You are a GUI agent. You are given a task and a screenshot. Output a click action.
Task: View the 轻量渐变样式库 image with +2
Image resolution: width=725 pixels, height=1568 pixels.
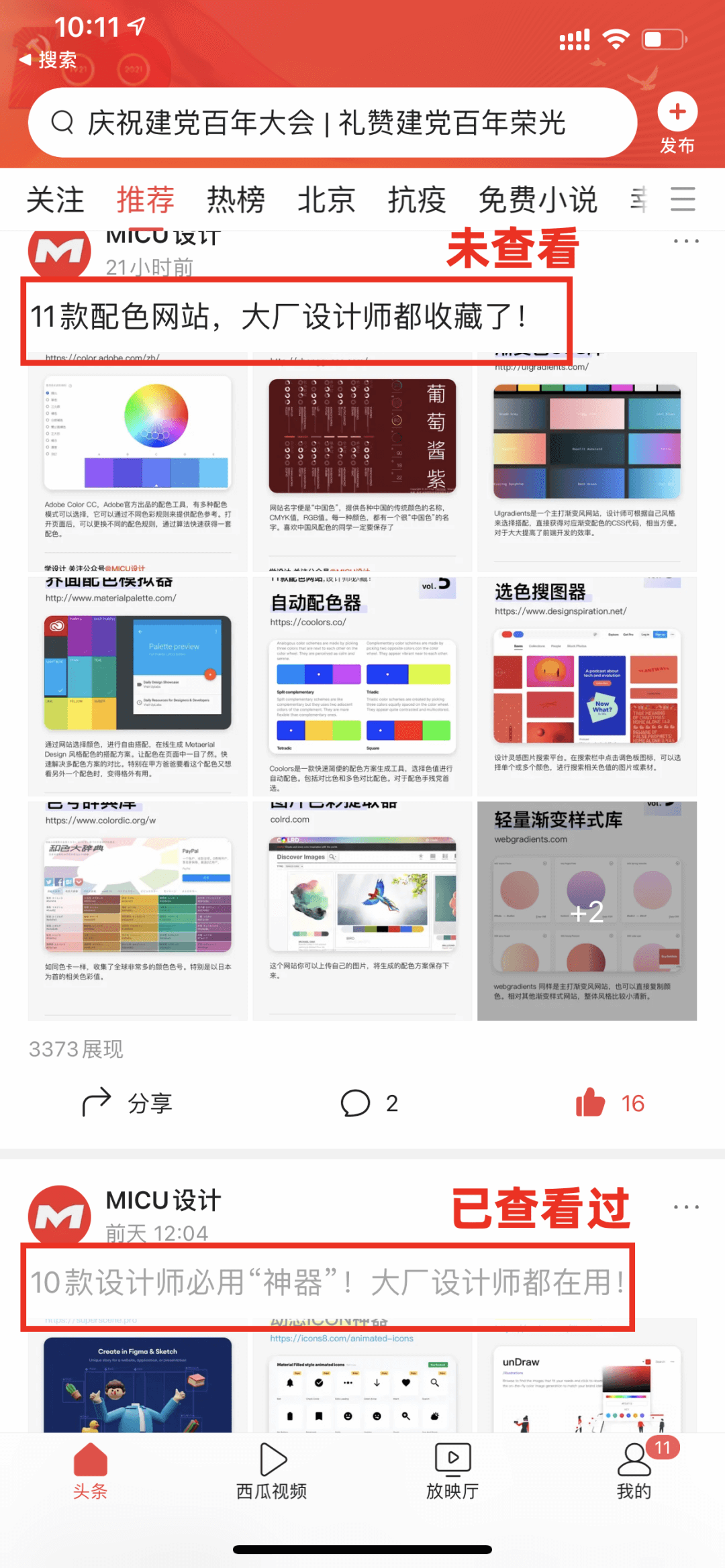tap(587, 910)
